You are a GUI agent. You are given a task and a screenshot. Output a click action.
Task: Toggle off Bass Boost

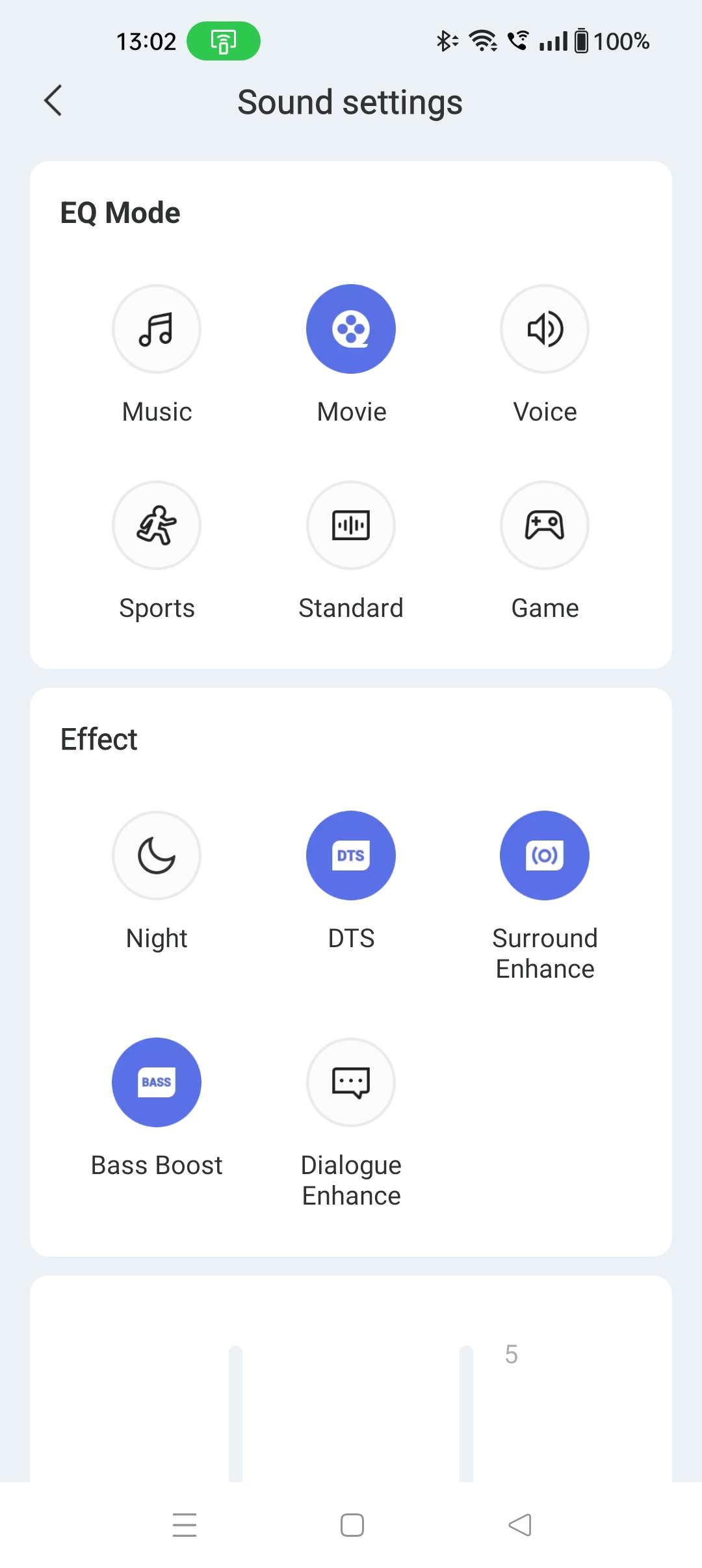click(x=157, y=1082)
